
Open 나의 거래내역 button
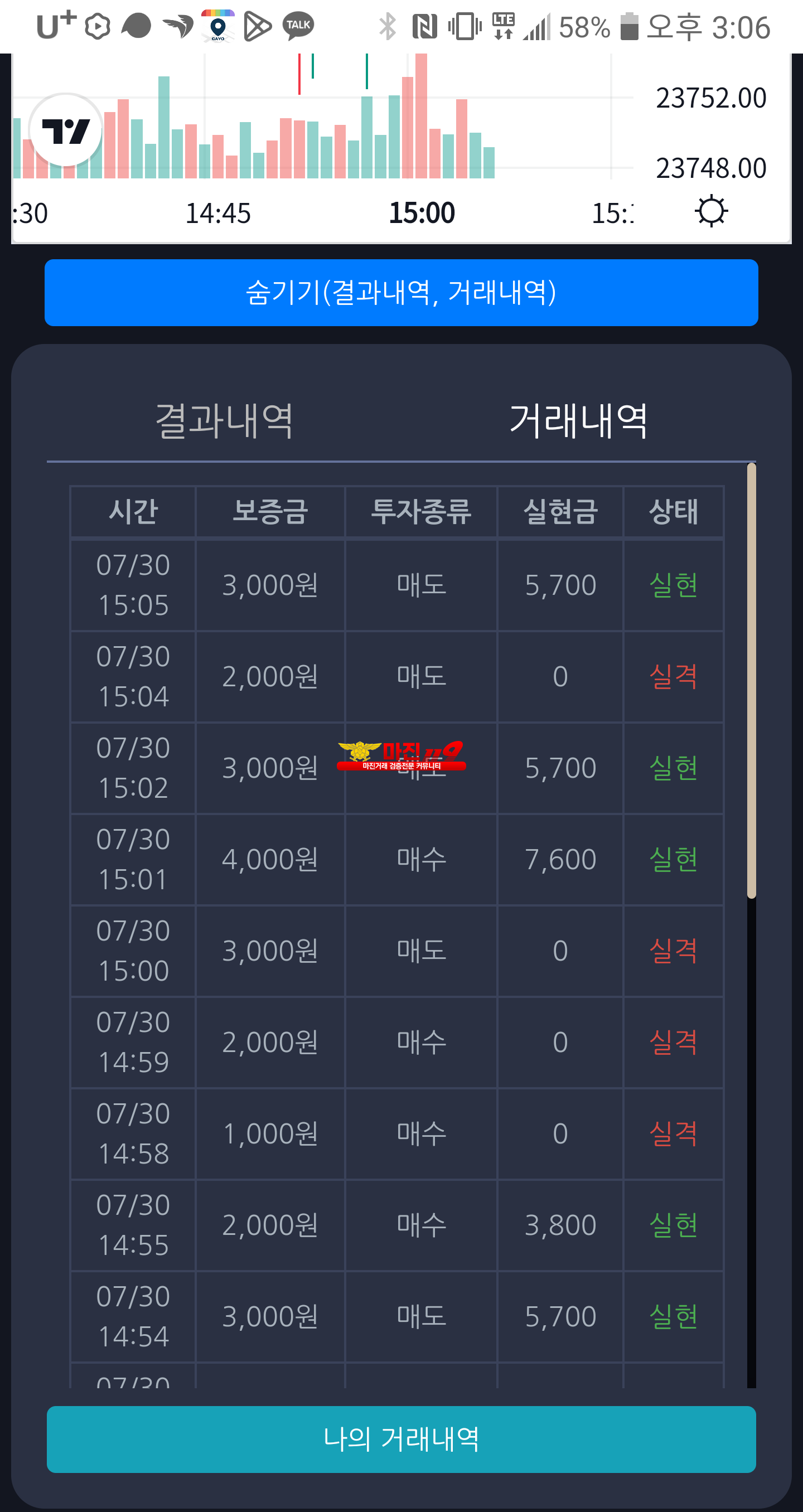[x=401, y=1439]
